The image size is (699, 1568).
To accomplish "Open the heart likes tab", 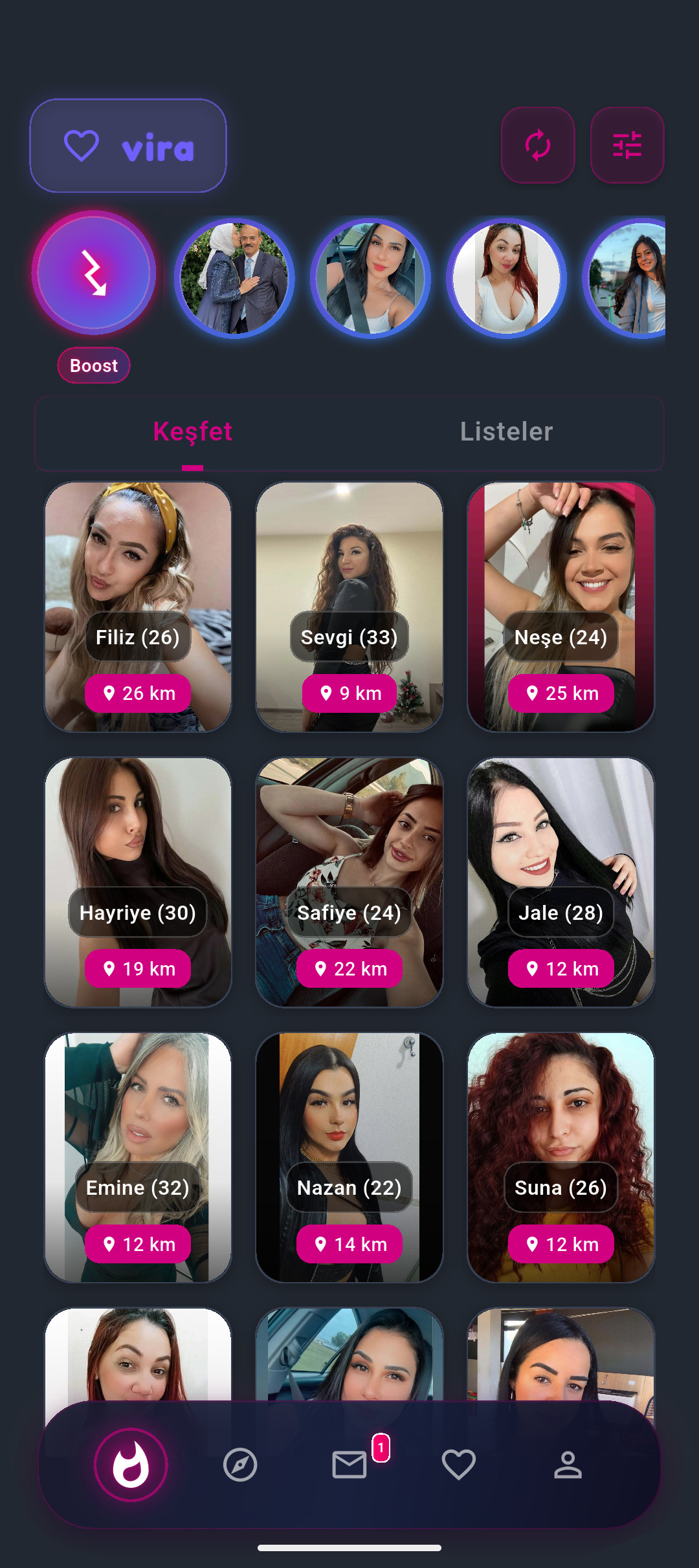I will tap(458, 1465).
